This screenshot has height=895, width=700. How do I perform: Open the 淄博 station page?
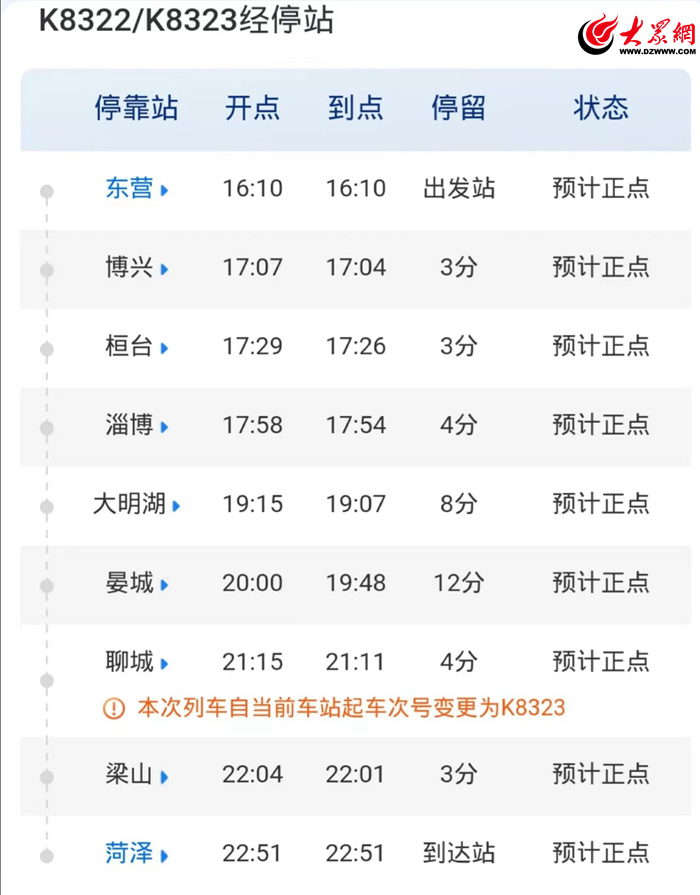[x=136, y=426]
